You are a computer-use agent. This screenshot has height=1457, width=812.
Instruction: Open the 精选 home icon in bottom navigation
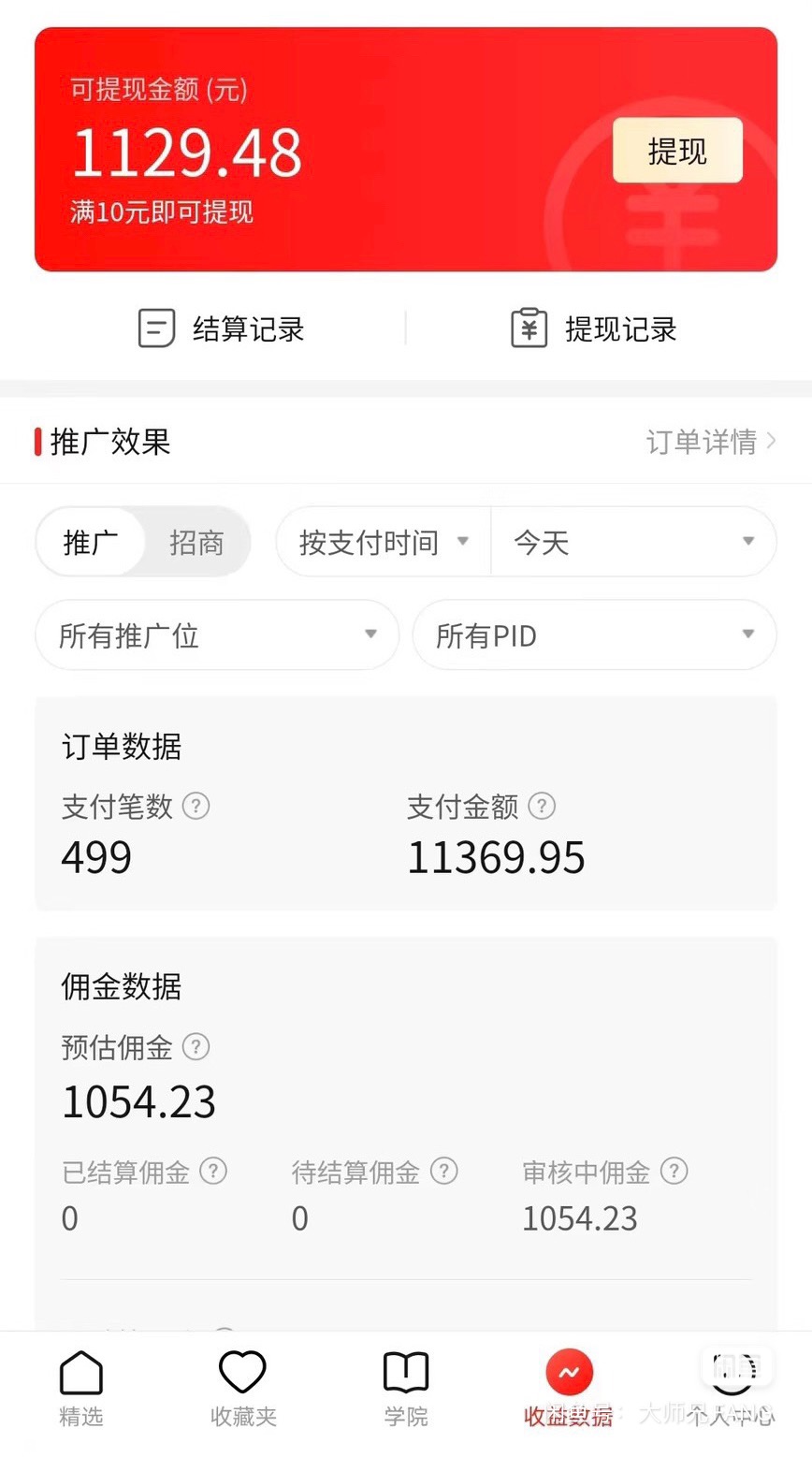[x=80, y=1373]
